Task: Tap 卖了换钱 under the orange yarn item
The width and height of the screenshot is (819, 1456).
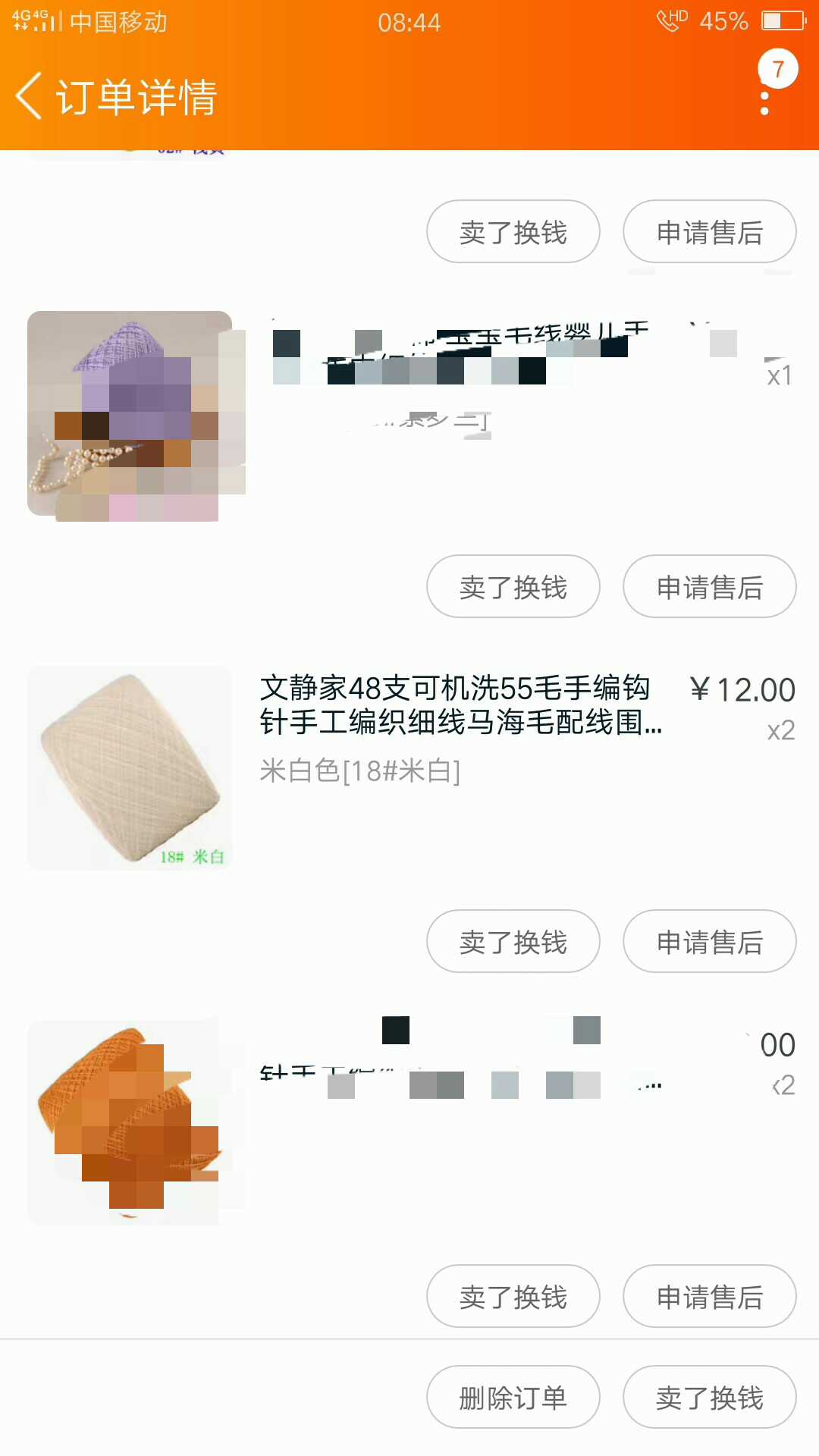Action: tap(513, 1296)
